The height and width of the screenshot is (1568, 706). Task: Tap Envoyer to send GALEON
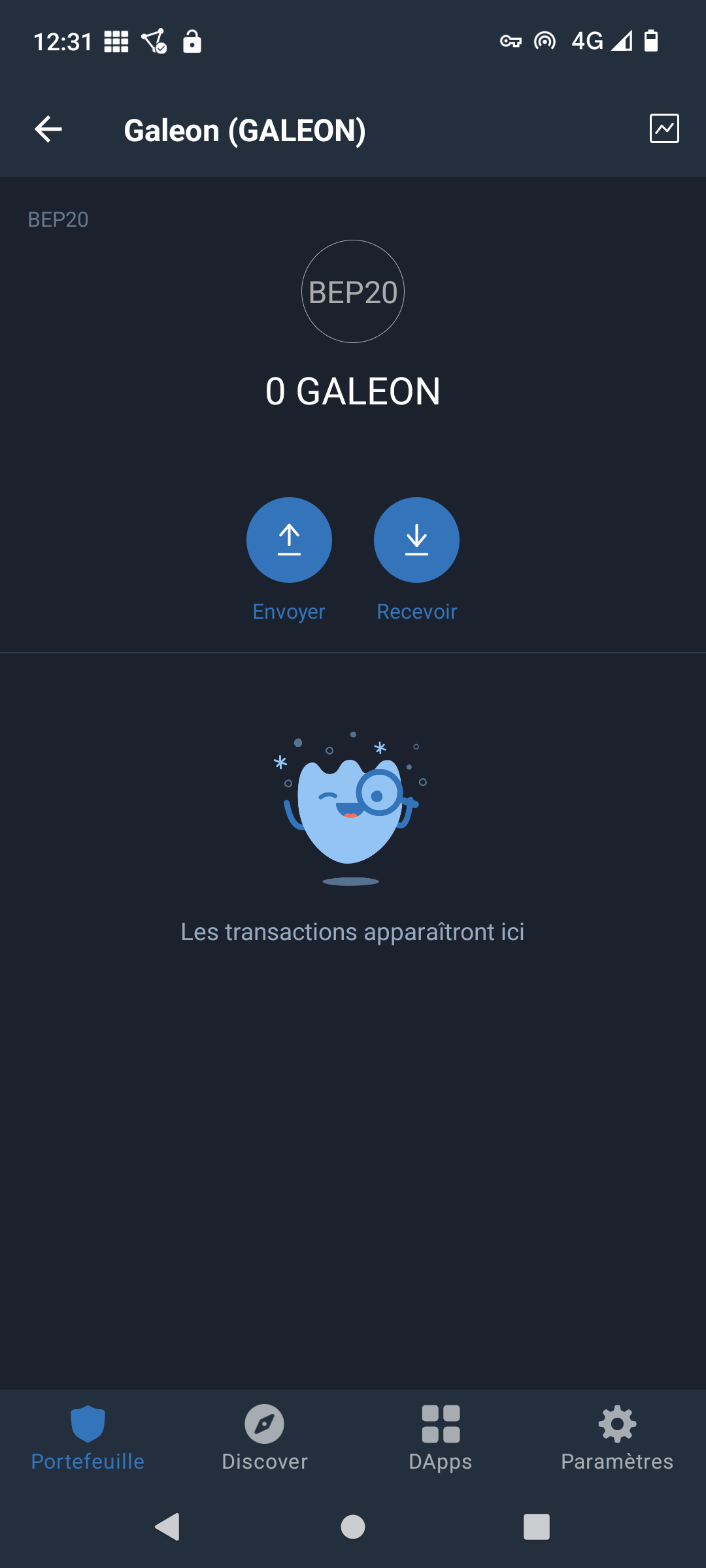289,540
